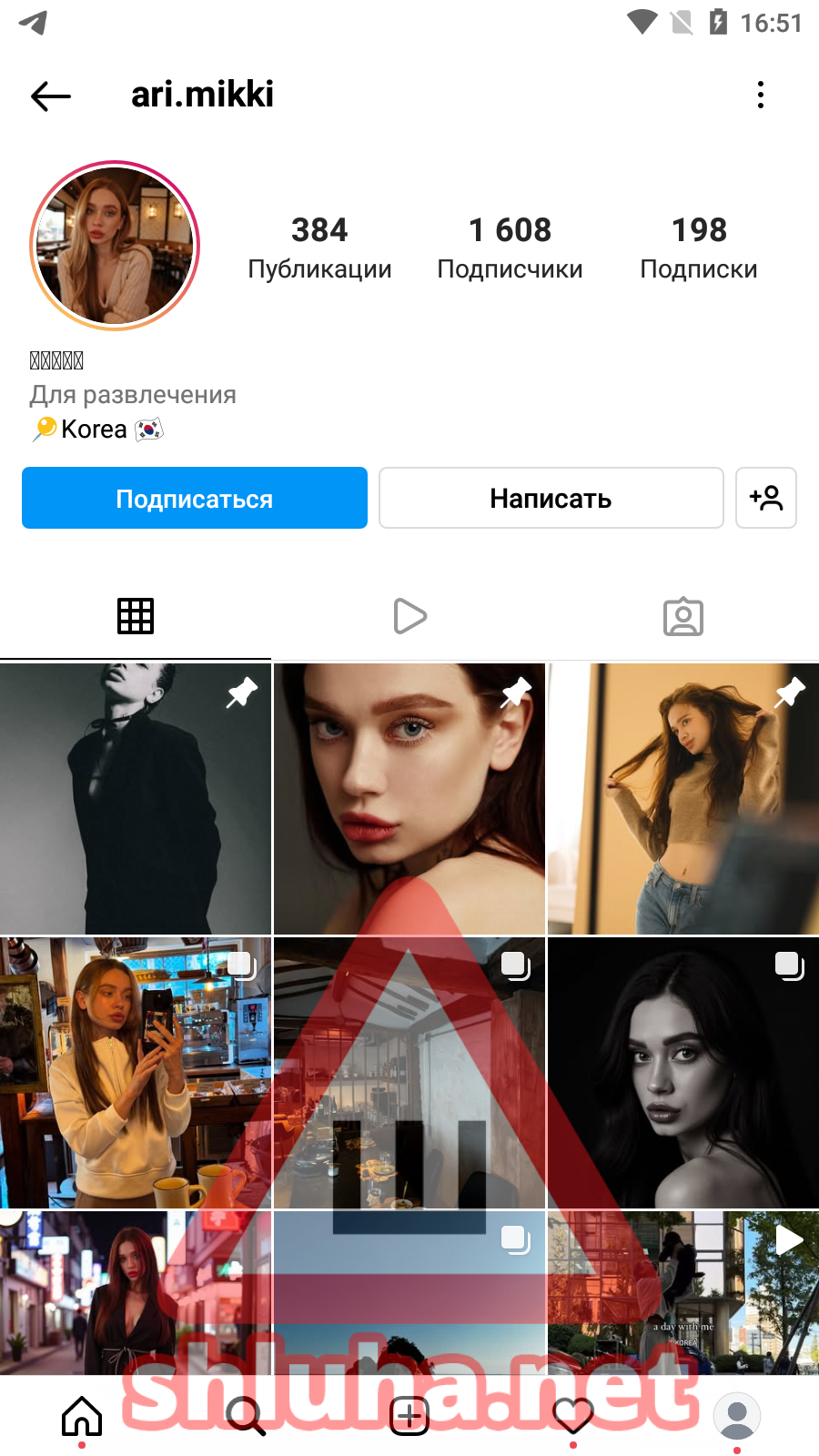Tap Написать to message the user
This screenshot has height=1456, width=819.
pyautogui.click(x=551, y=498)
